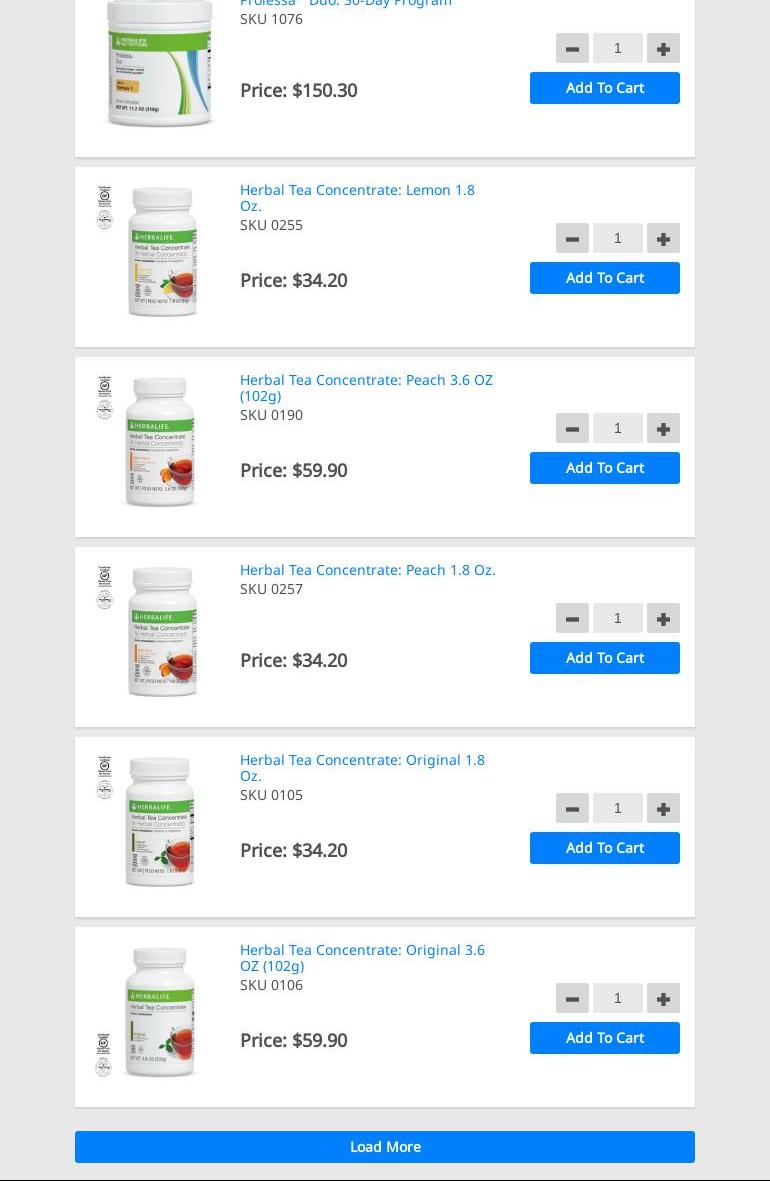Increase quantity for SKU 1076 product
Image resolution: width=770 pixels, height=1181 pixels.
click(x=663, y=48)
